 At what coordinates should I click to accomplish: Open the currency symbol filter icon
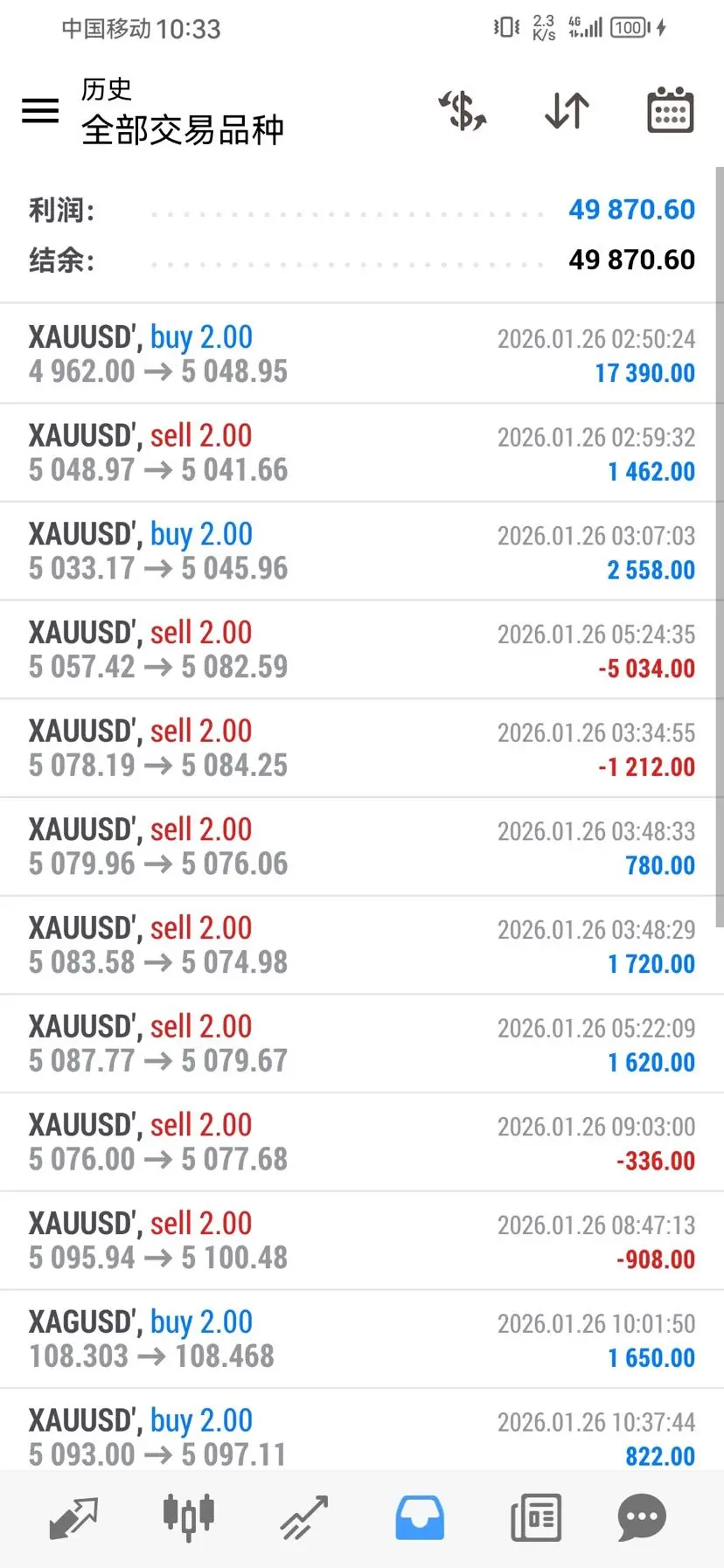point(462,111)
